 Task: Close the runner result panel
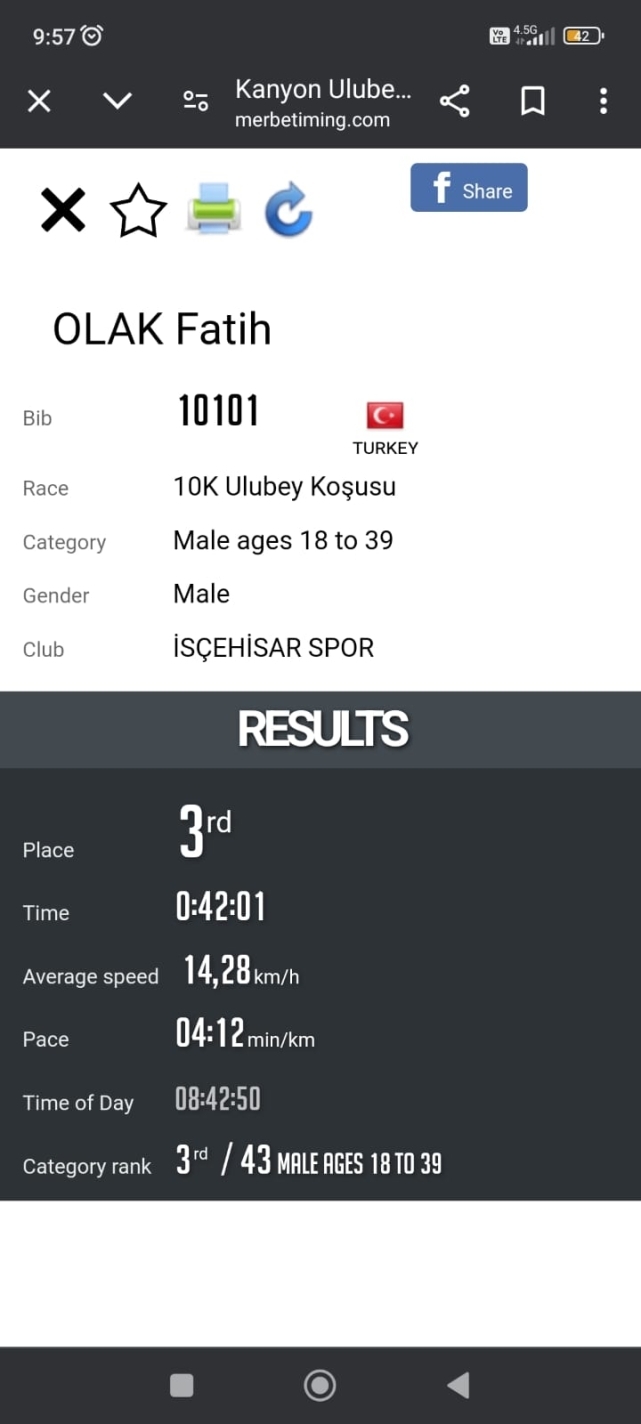point(63,211)
